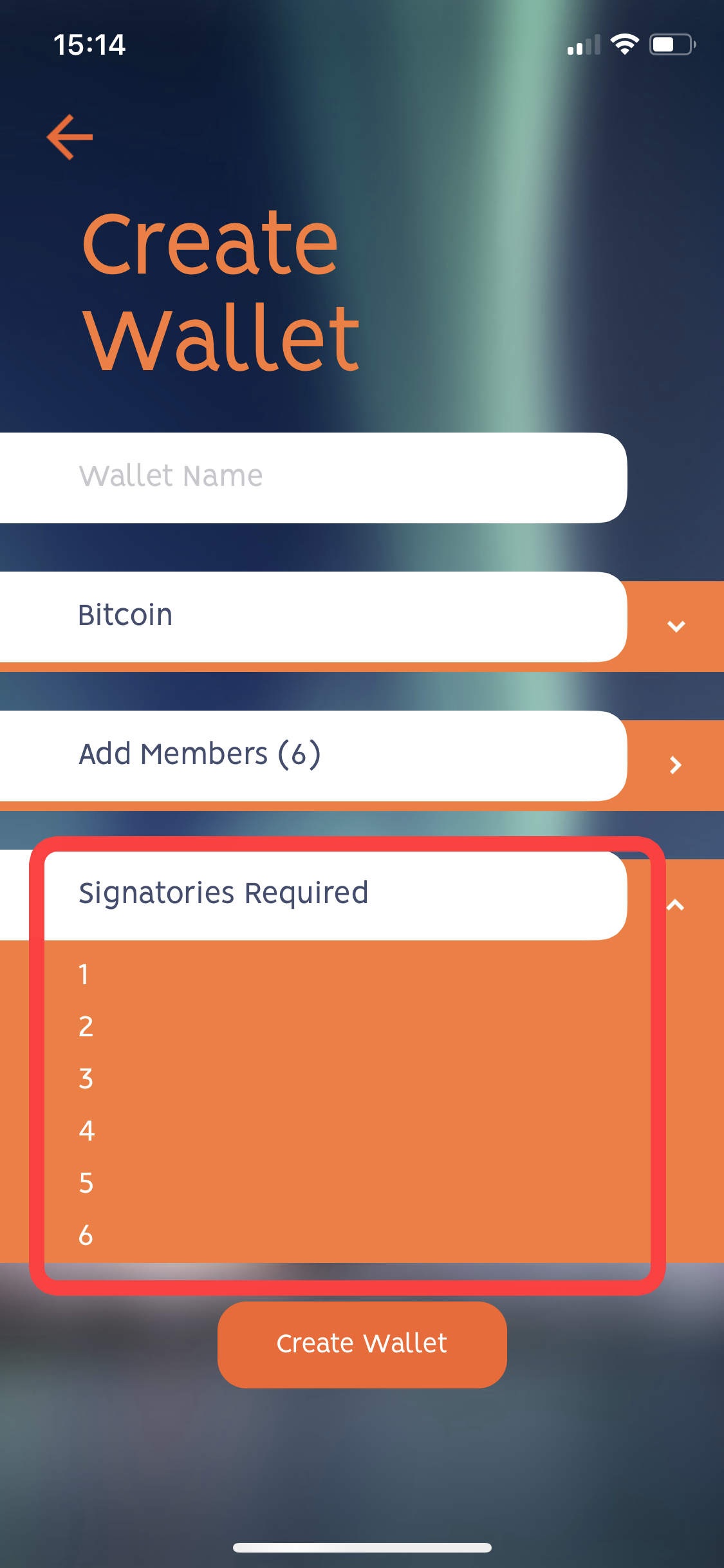The width and height of the screenshot is (724, 1568).
Task: Tap the Create Wallet button
Action: click(362, 1345)
